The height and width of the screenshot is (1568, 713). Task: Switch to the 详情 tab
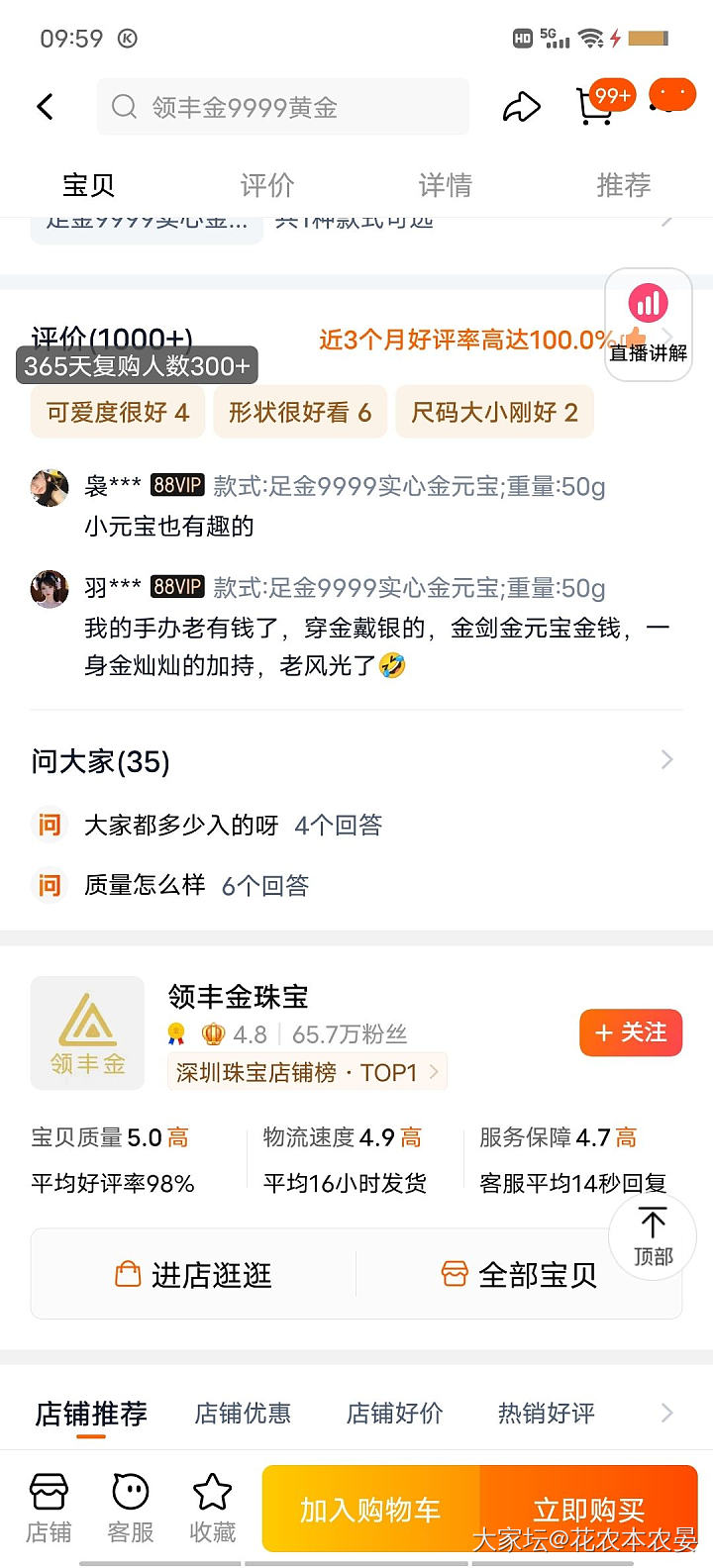tap(445, 185)
